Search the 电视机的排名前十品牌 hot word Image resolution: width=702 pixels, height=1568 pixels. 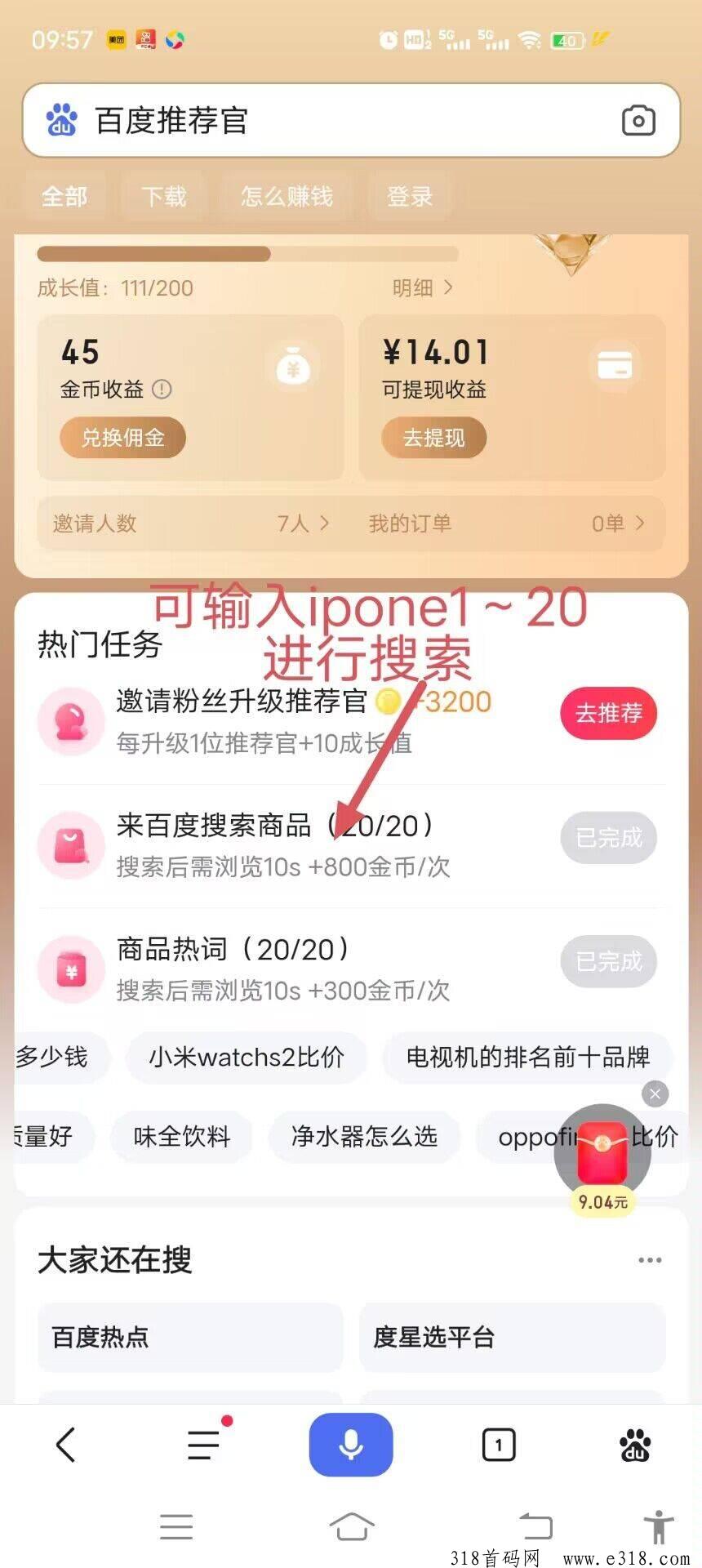(528, 1058)
